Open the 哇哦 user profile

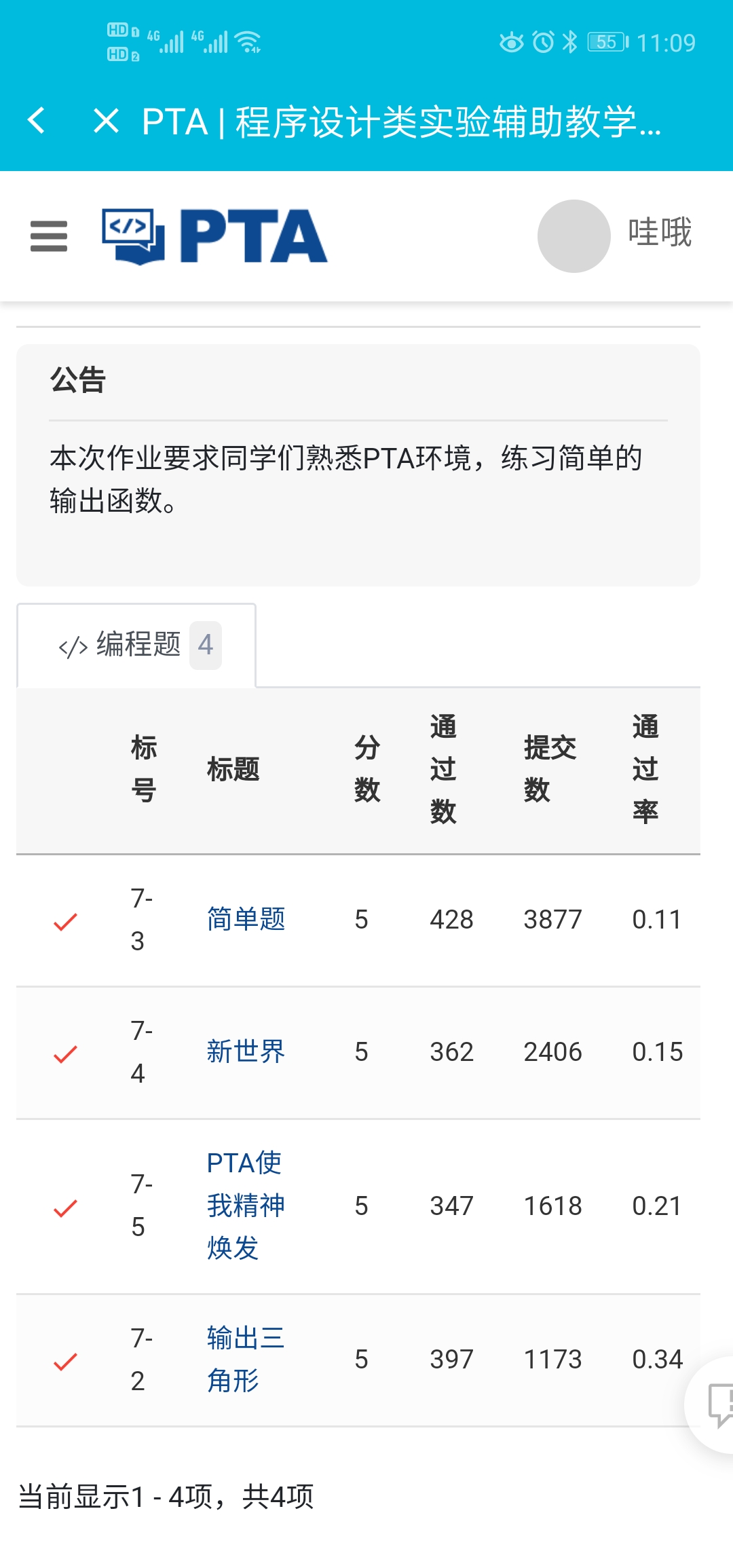click(614, 235)
